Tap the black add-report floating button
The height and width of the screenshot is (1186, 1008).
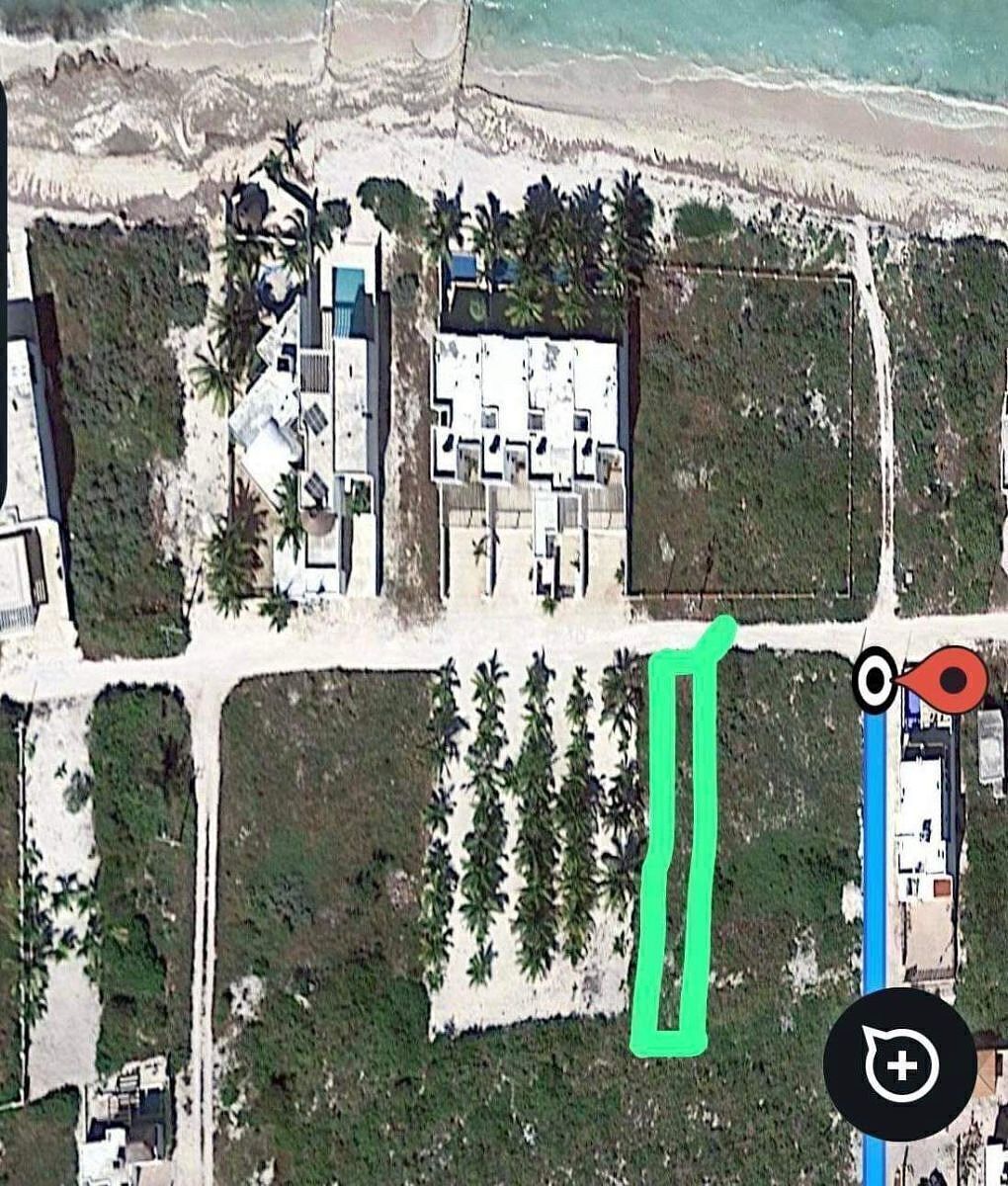click(x=900, y=1064)
